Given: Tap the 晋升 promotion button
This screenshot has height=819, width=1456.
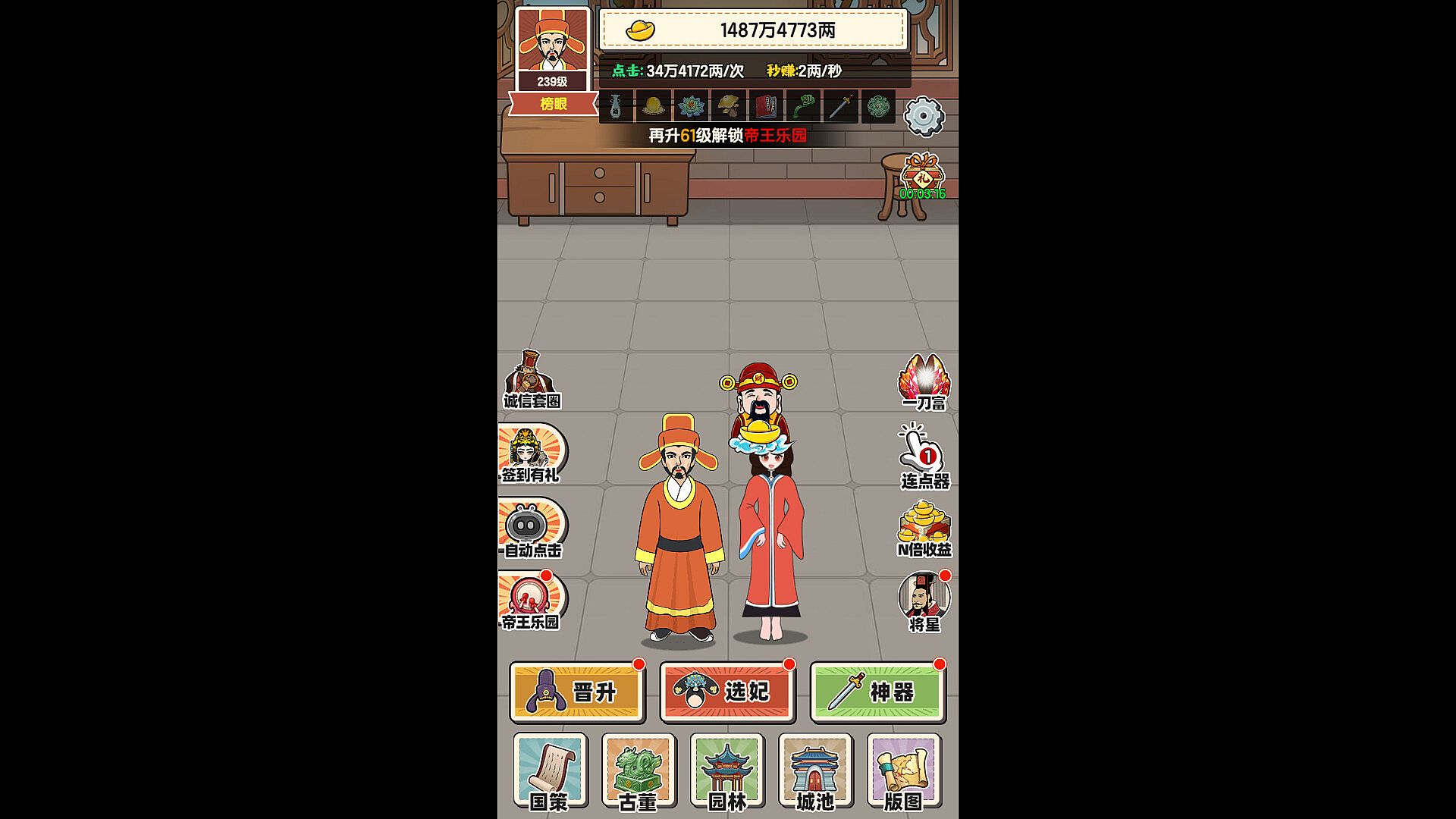Looking at the screenshot, I should (577, 692).
